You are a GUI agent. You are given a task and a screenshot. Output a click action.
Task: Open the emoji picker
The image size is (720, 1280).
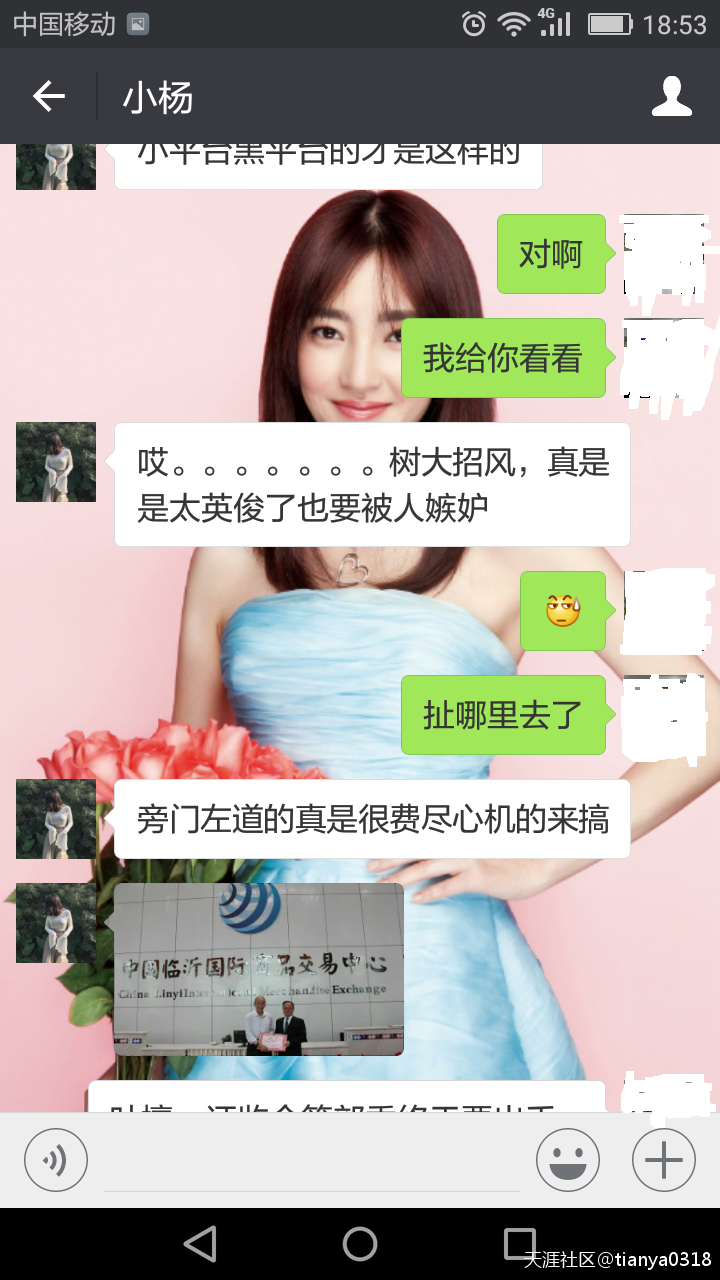coord(567,1159)
